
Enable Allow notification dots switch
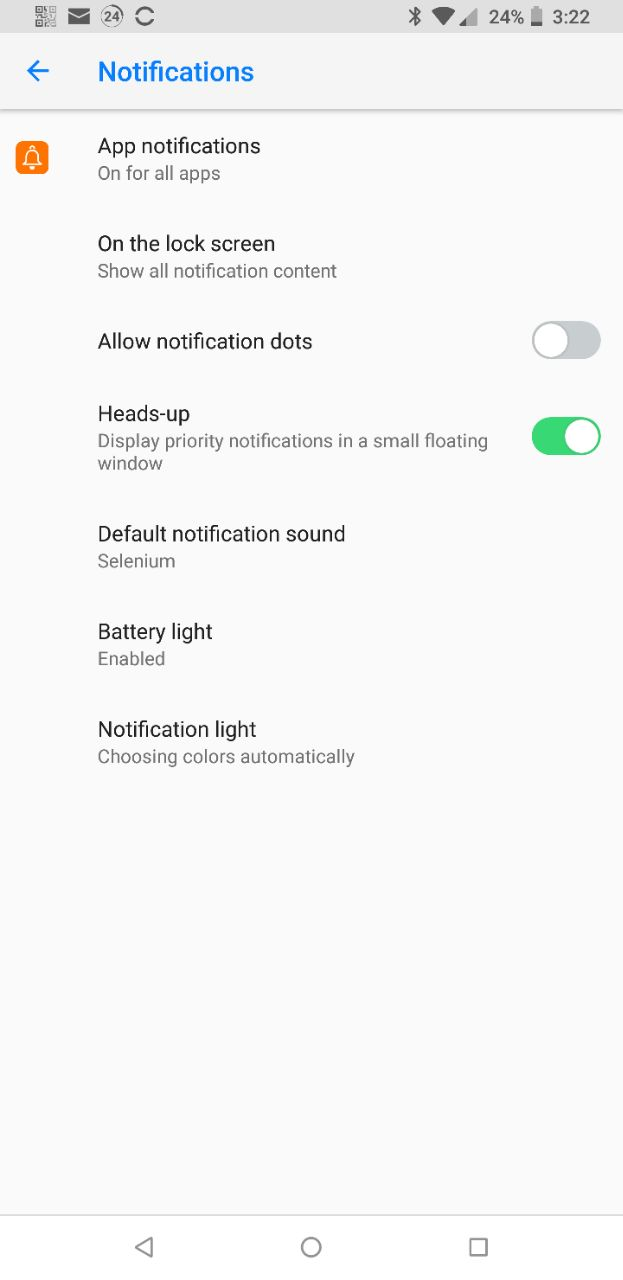[x=566, y=340]
